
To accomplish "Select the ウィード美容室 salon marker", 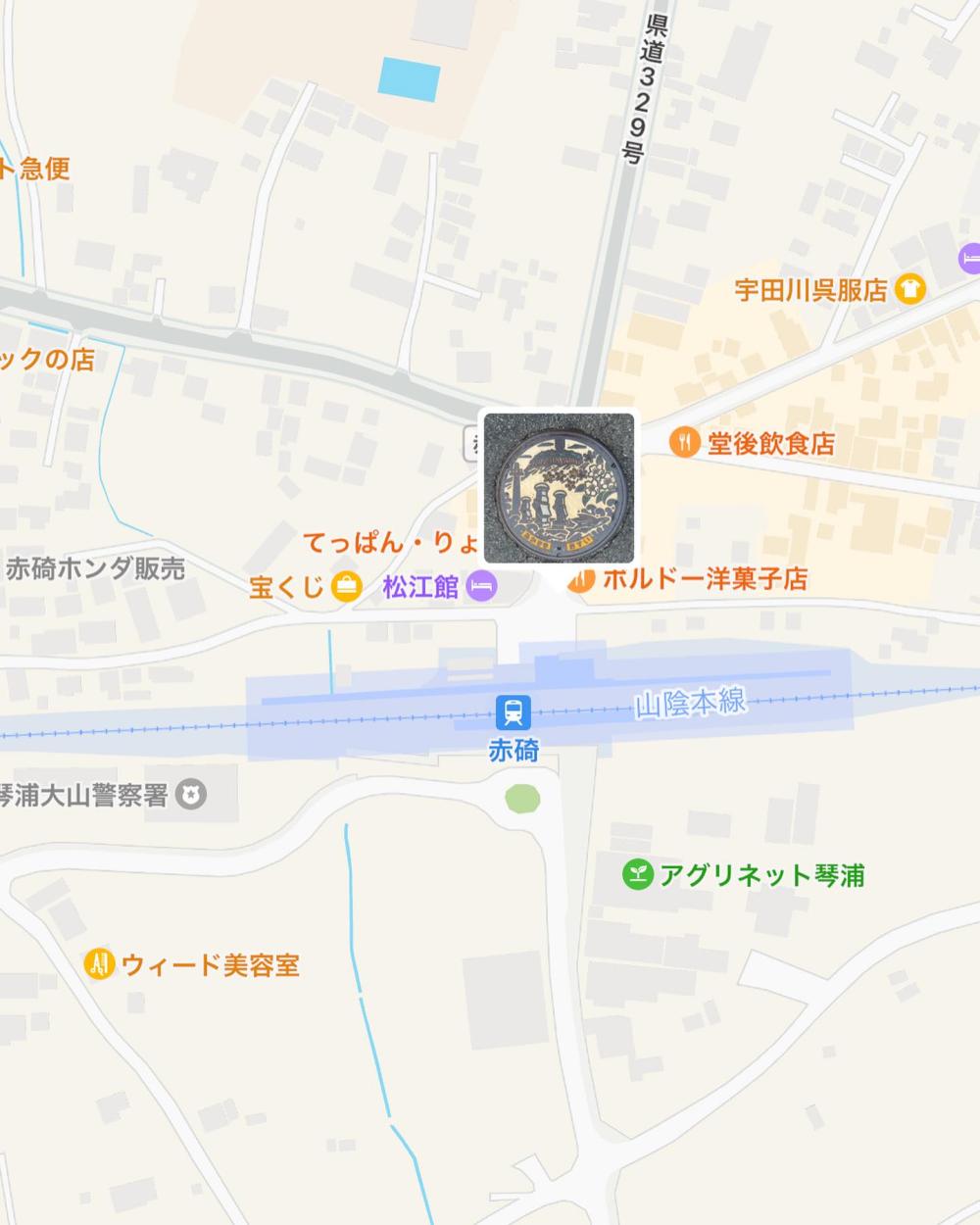I will click(97, 964).
